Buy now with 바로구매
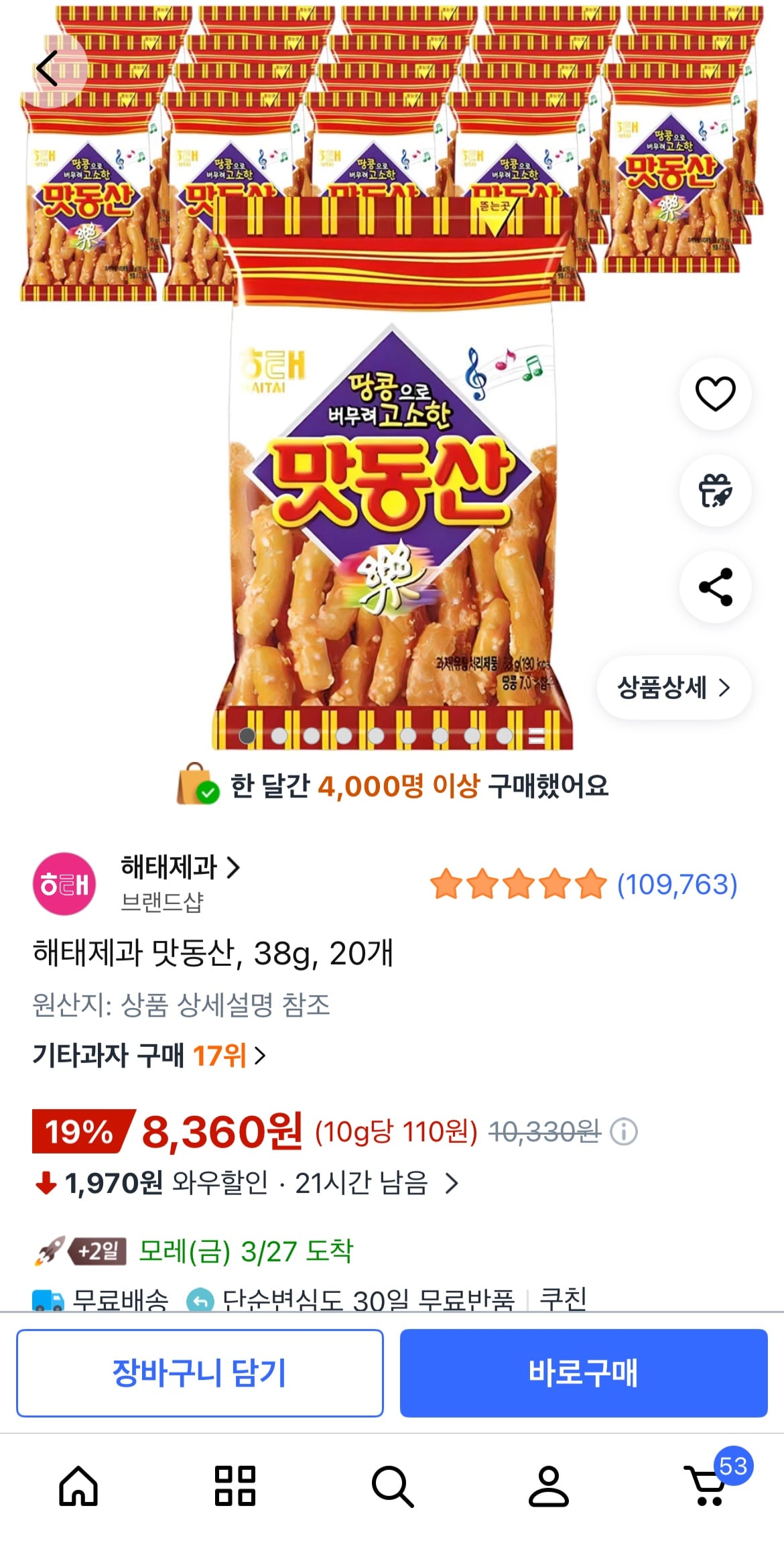784x1559 pixels. pyautogui.click(x=583, y=1373)
